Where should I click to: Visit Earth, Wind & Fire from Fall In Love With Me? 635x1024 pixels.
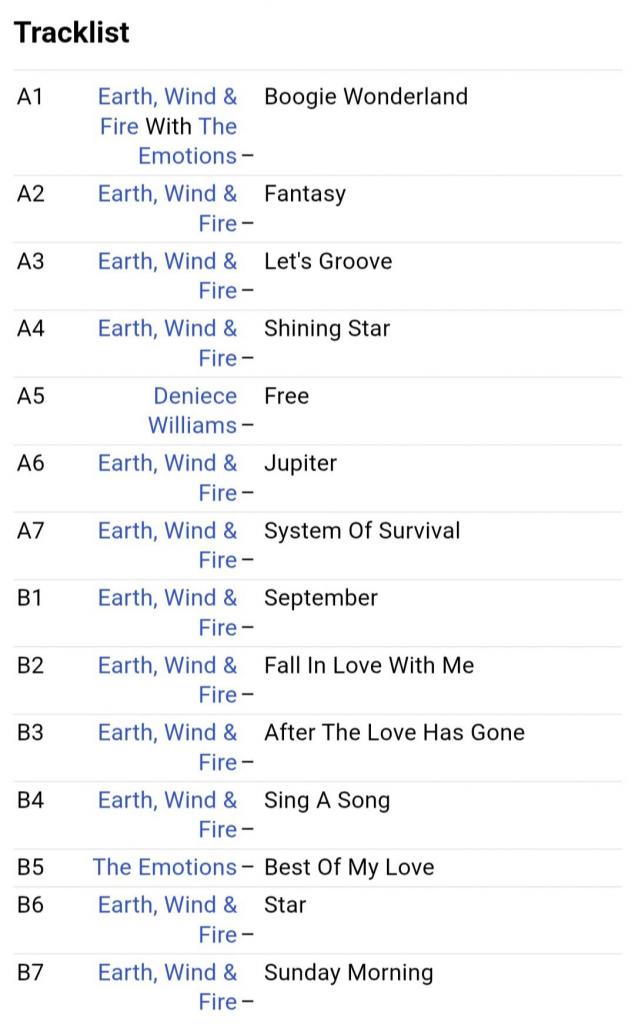[168, 680]
